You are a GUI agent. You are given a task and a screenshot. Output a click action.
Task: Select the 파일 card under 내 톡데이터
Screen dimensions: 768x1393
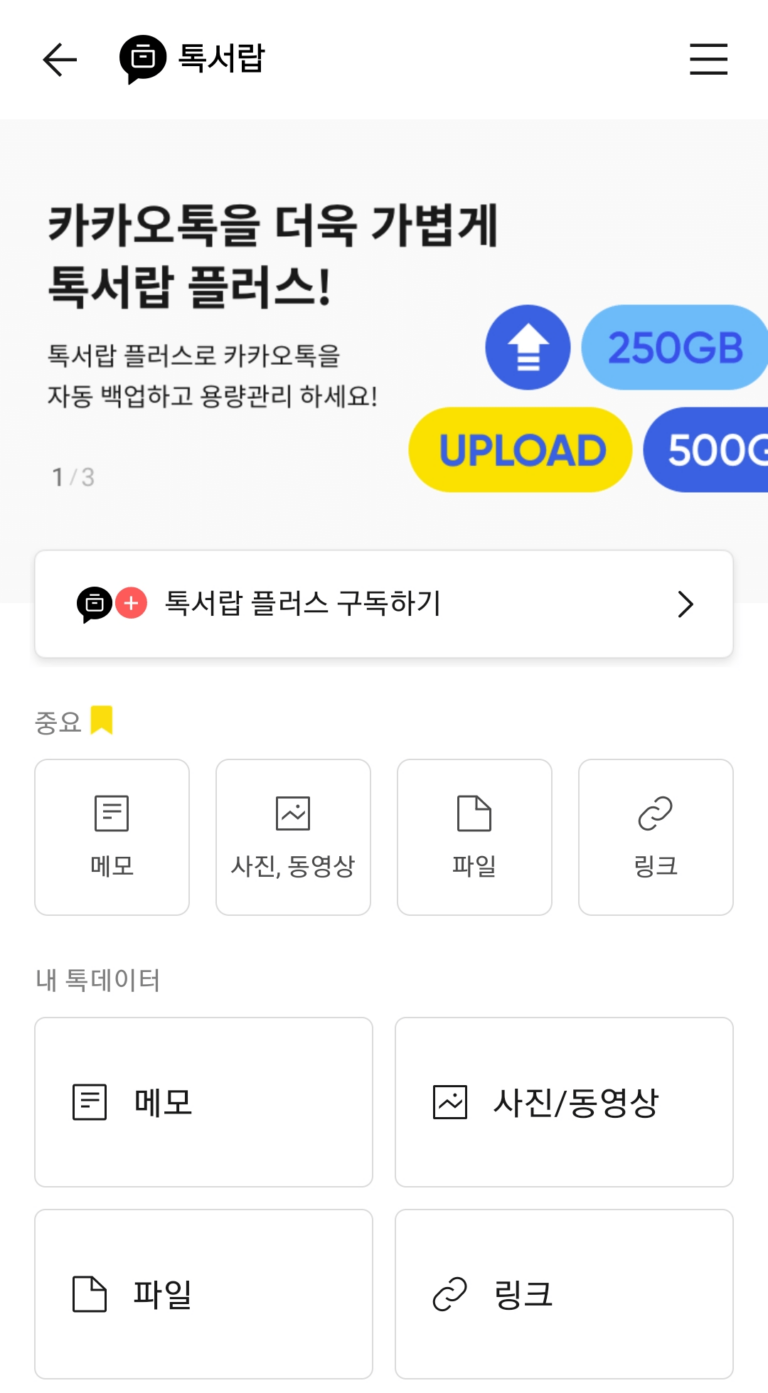point(203,1293)
